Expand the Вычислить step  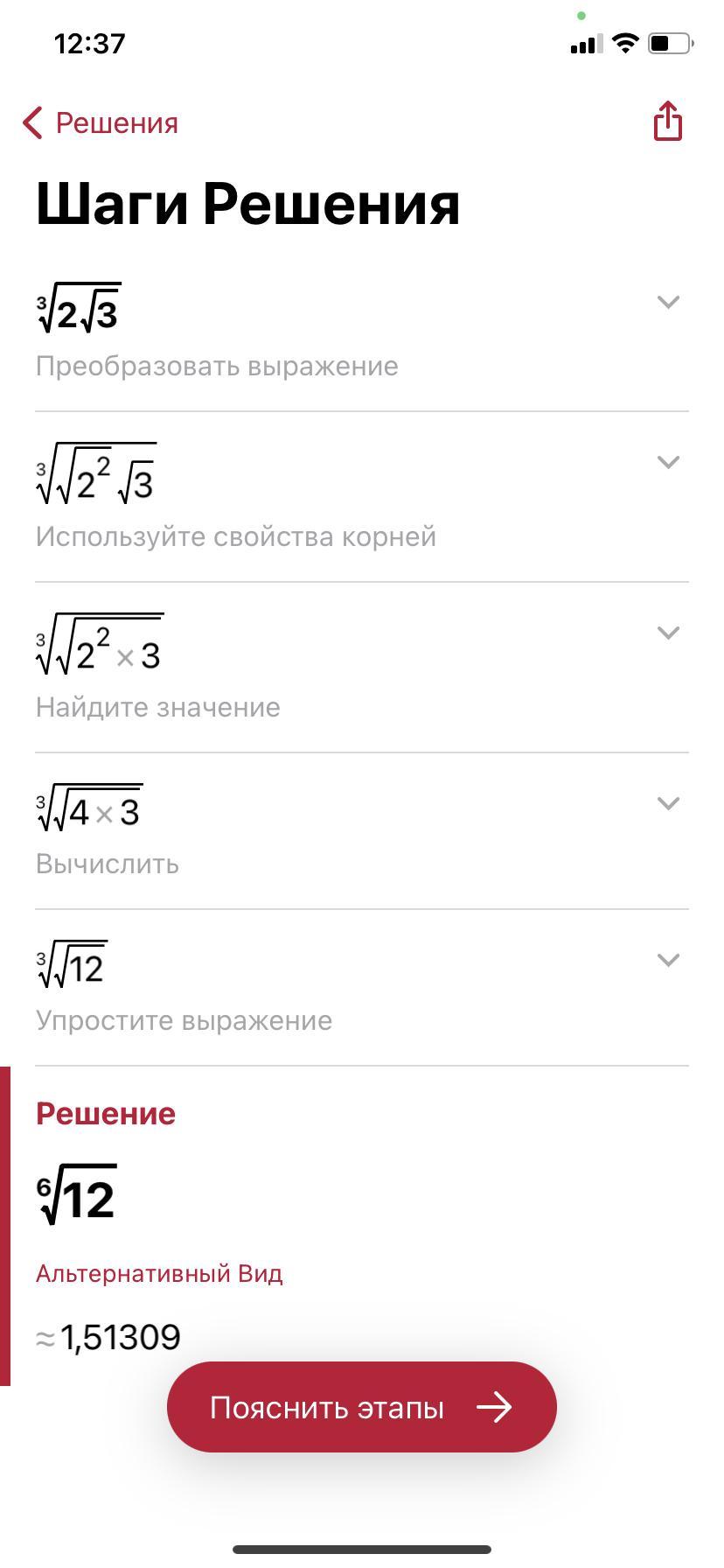668,803
